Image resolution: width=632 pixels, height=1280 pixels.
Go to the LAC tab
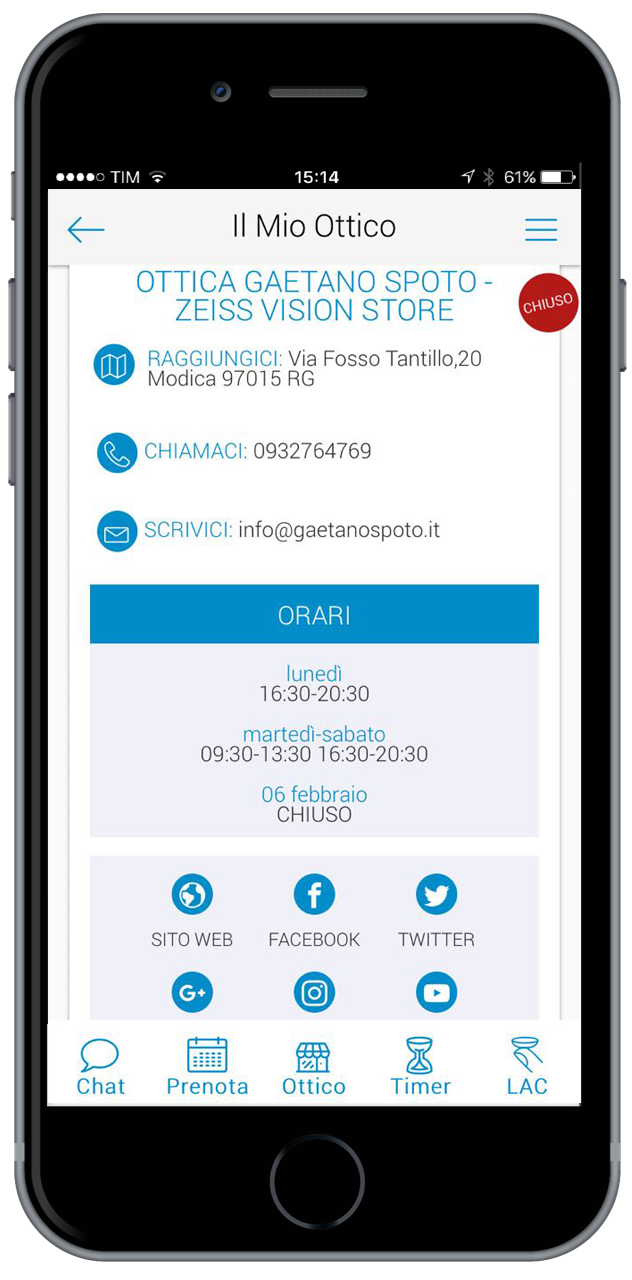526,1067
